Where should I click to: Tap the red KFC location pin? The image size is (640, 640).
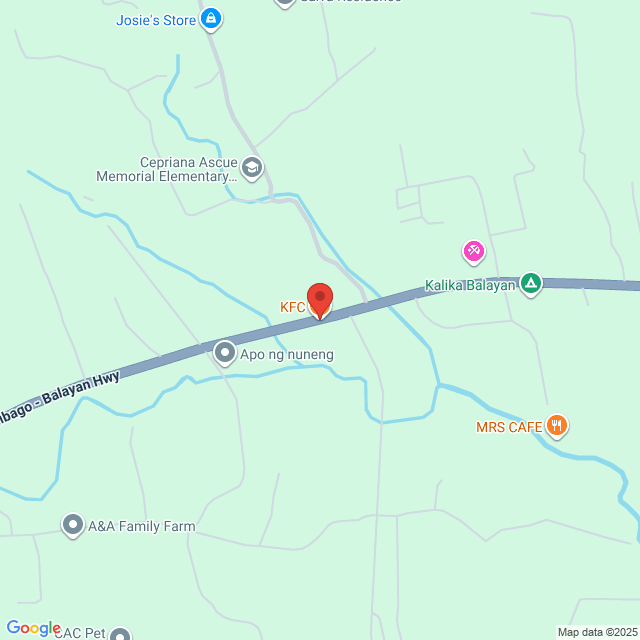click(319, 300)
